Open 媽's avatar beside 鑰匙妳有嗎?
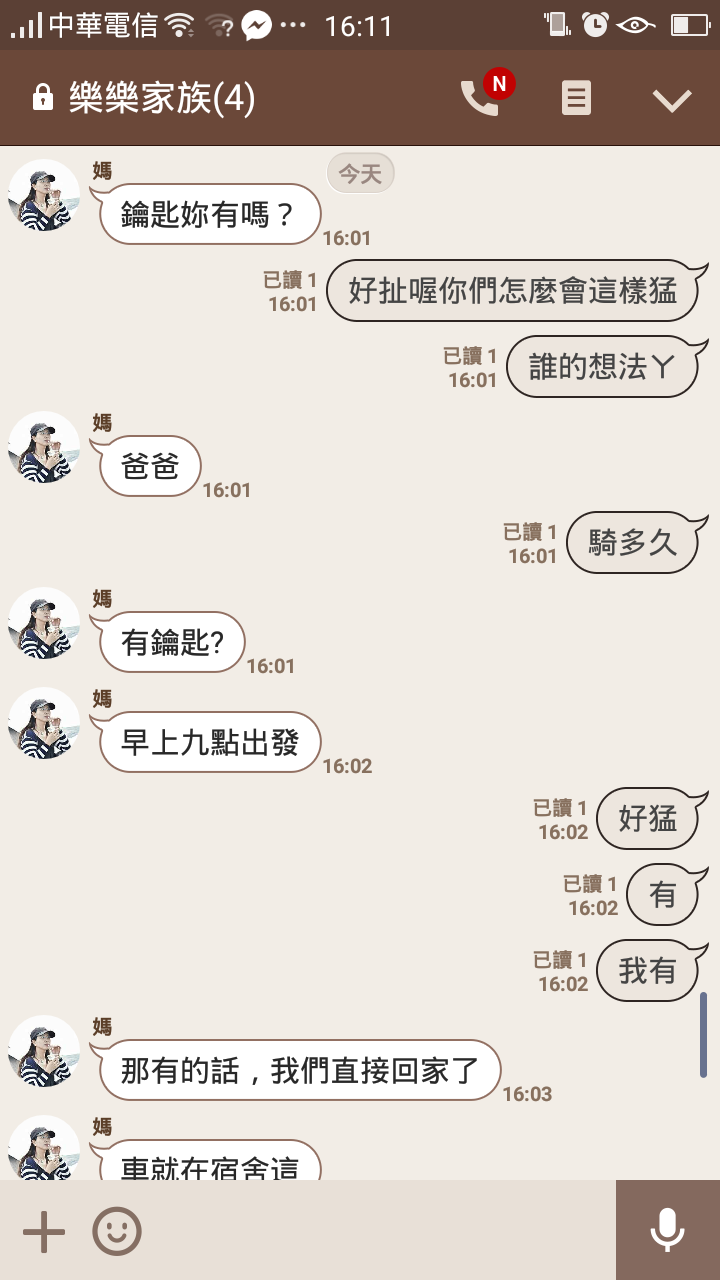 (x=44, y=195)
